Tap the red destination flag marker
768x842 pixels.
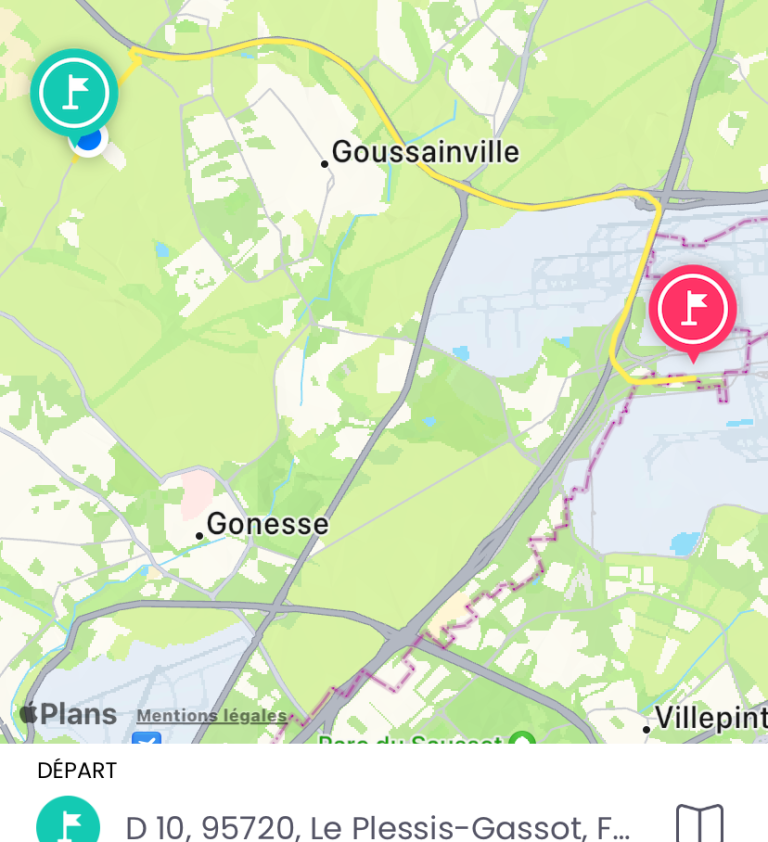coord(692,308)
